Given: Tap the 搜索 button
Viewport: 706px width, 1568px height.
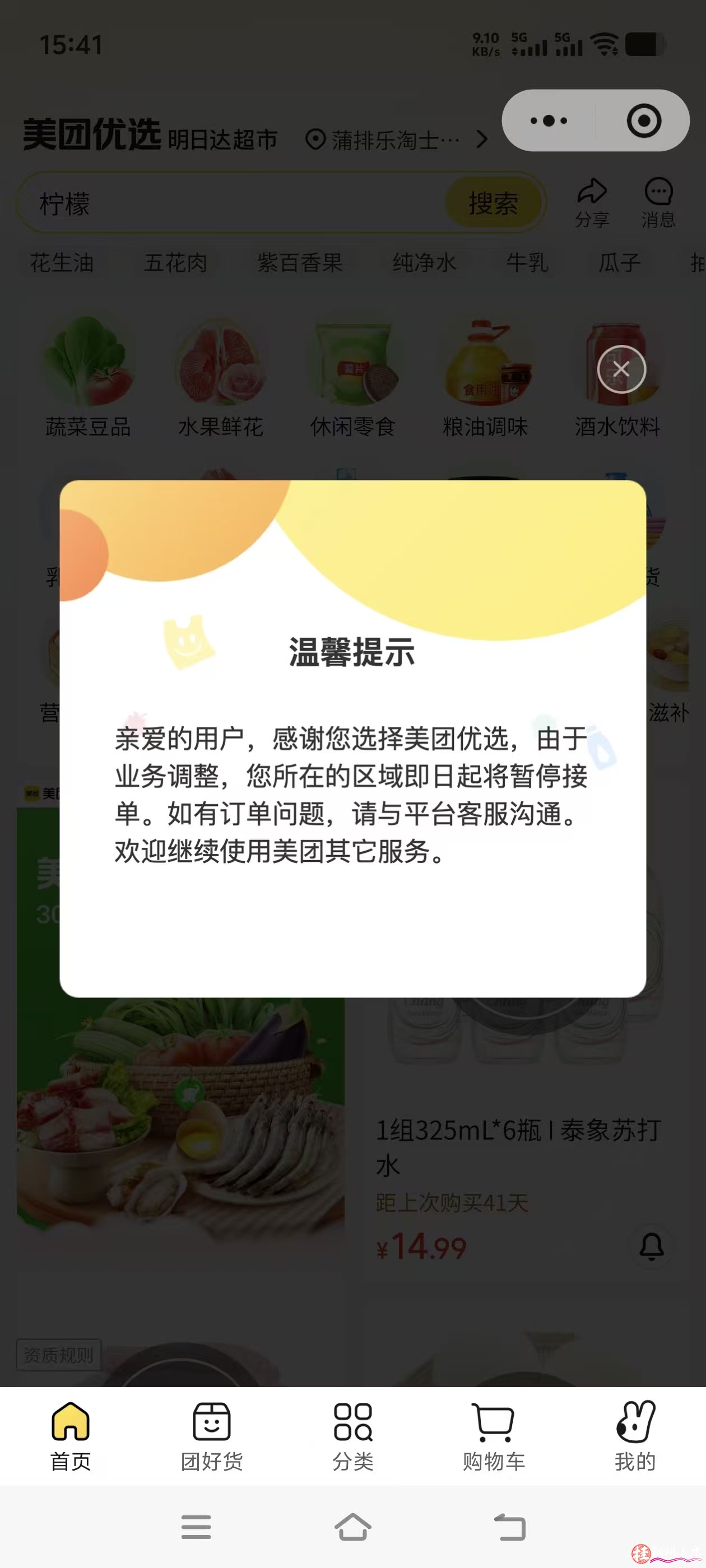Looking at the screenshot, I should tap(493, 203).
